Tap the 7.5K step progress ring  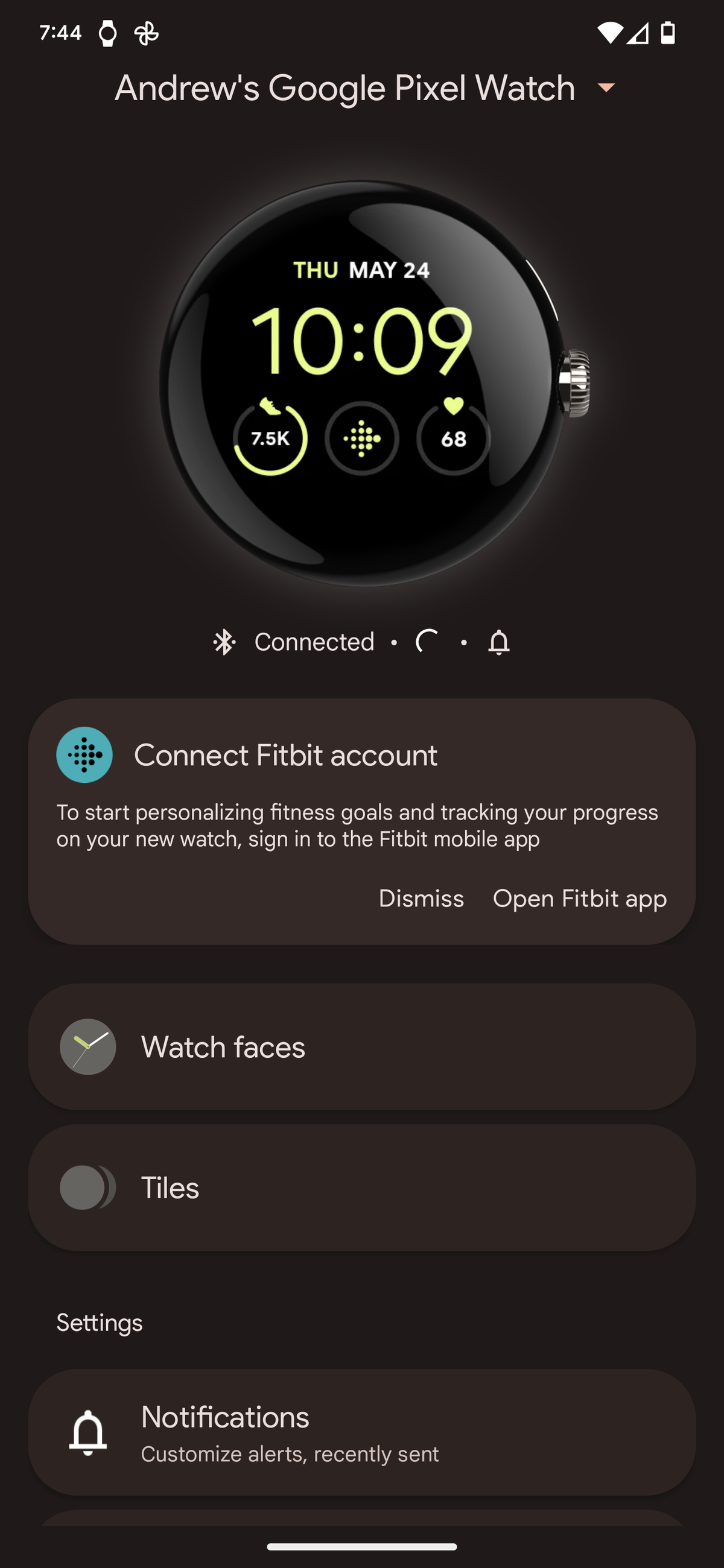coord(270,438)
